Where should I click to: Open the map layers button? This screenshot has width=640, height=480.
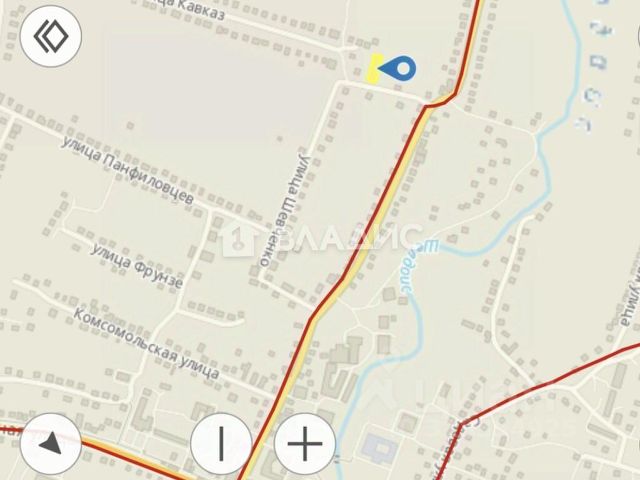[x=51, y=37]
